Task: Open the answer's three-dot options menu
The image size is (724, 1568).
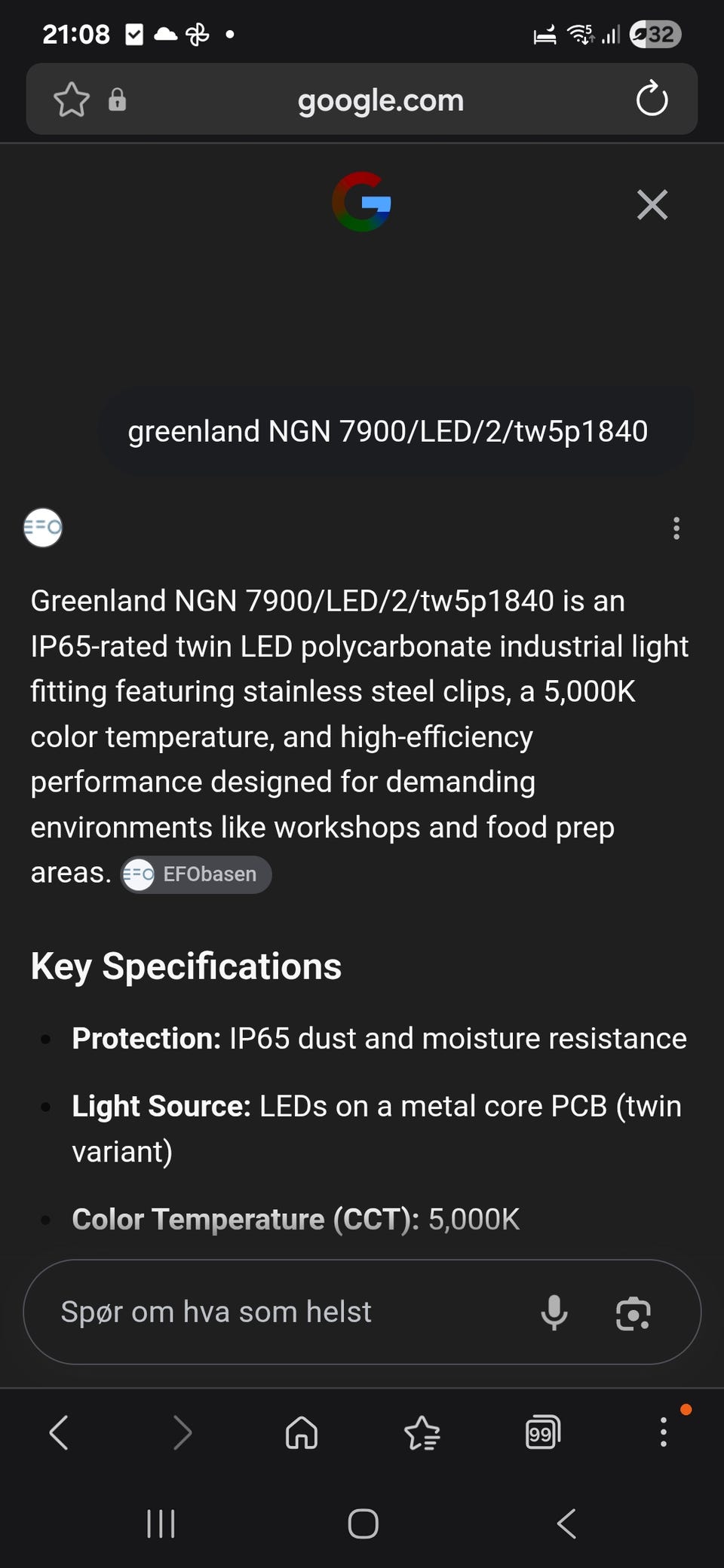Action: point(676,528)
